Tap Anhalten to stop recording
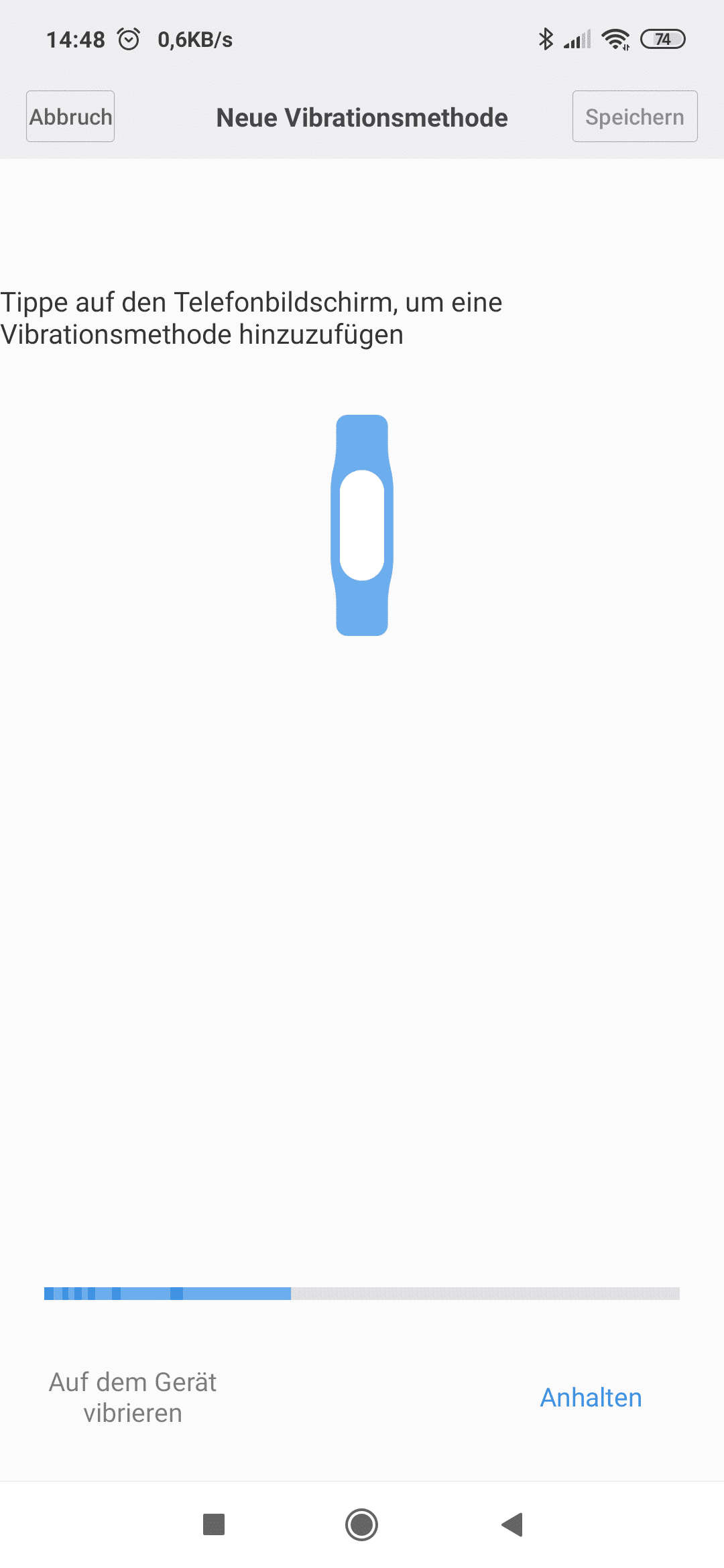Viewport: 724px width, 1568px height. click(591, 1398)
